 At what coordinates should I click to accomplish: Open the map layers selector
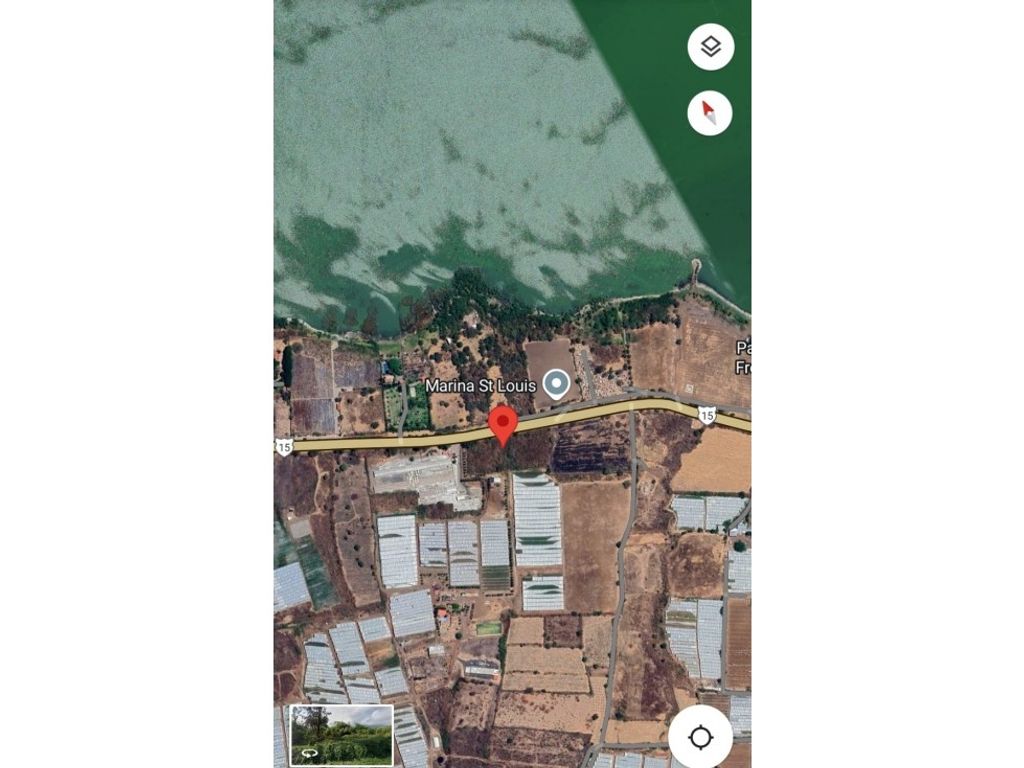pos(710,47)
